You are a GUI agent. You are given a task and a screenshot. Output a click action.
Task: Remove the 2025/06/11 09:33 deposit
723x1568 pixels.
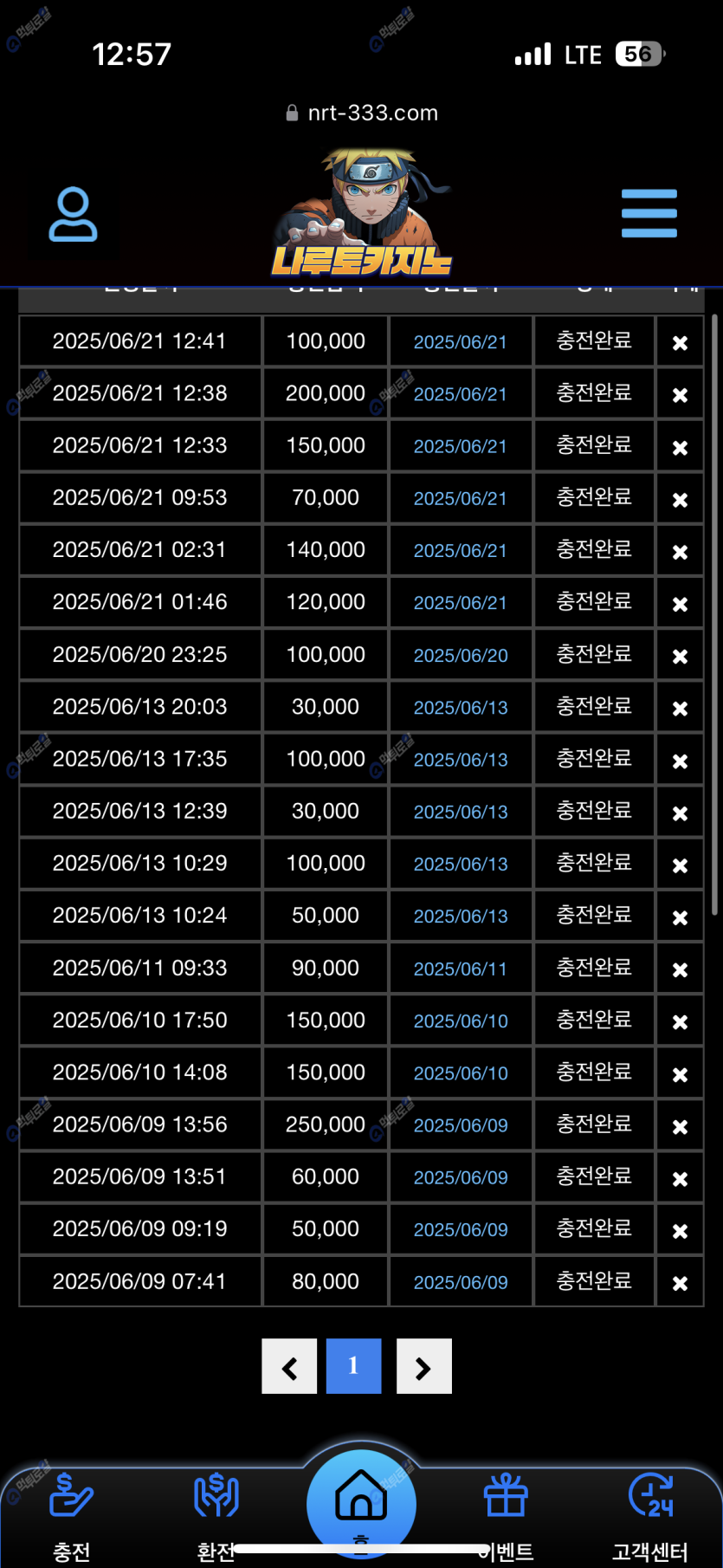(x=680, y=970)
